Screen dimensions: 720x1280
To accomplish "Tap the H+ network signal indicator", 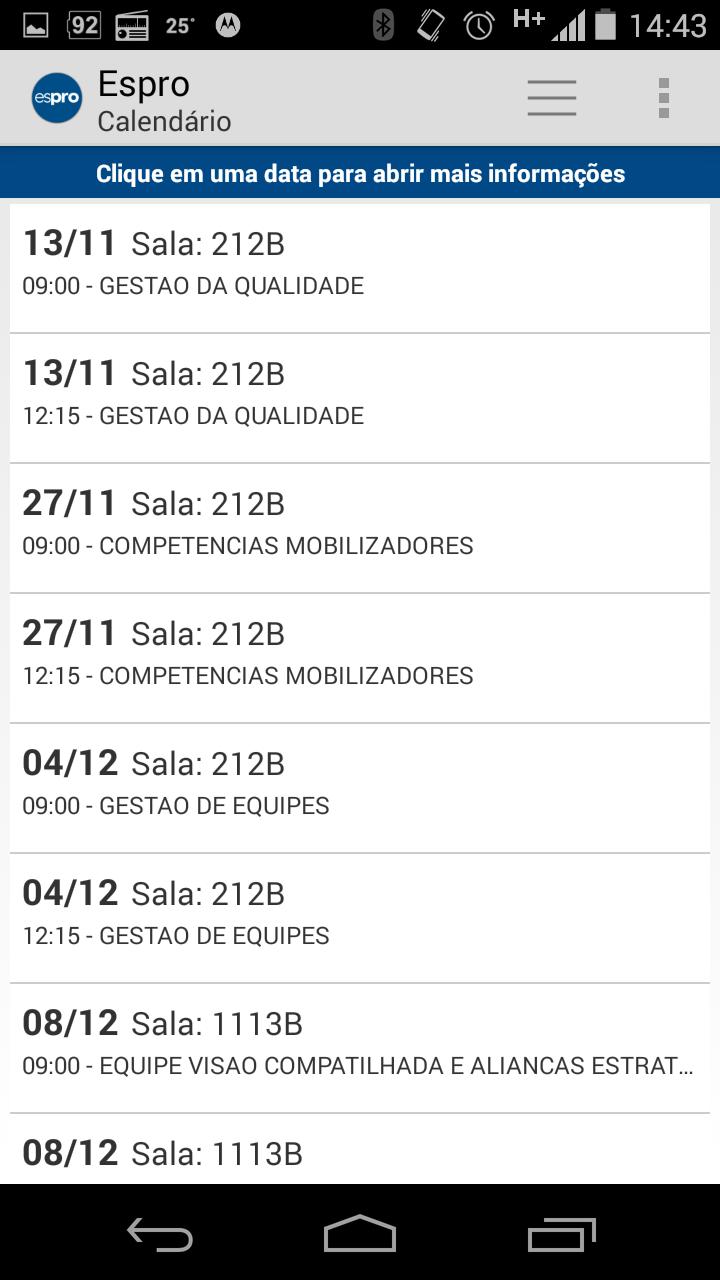I will tap(525, 22).
